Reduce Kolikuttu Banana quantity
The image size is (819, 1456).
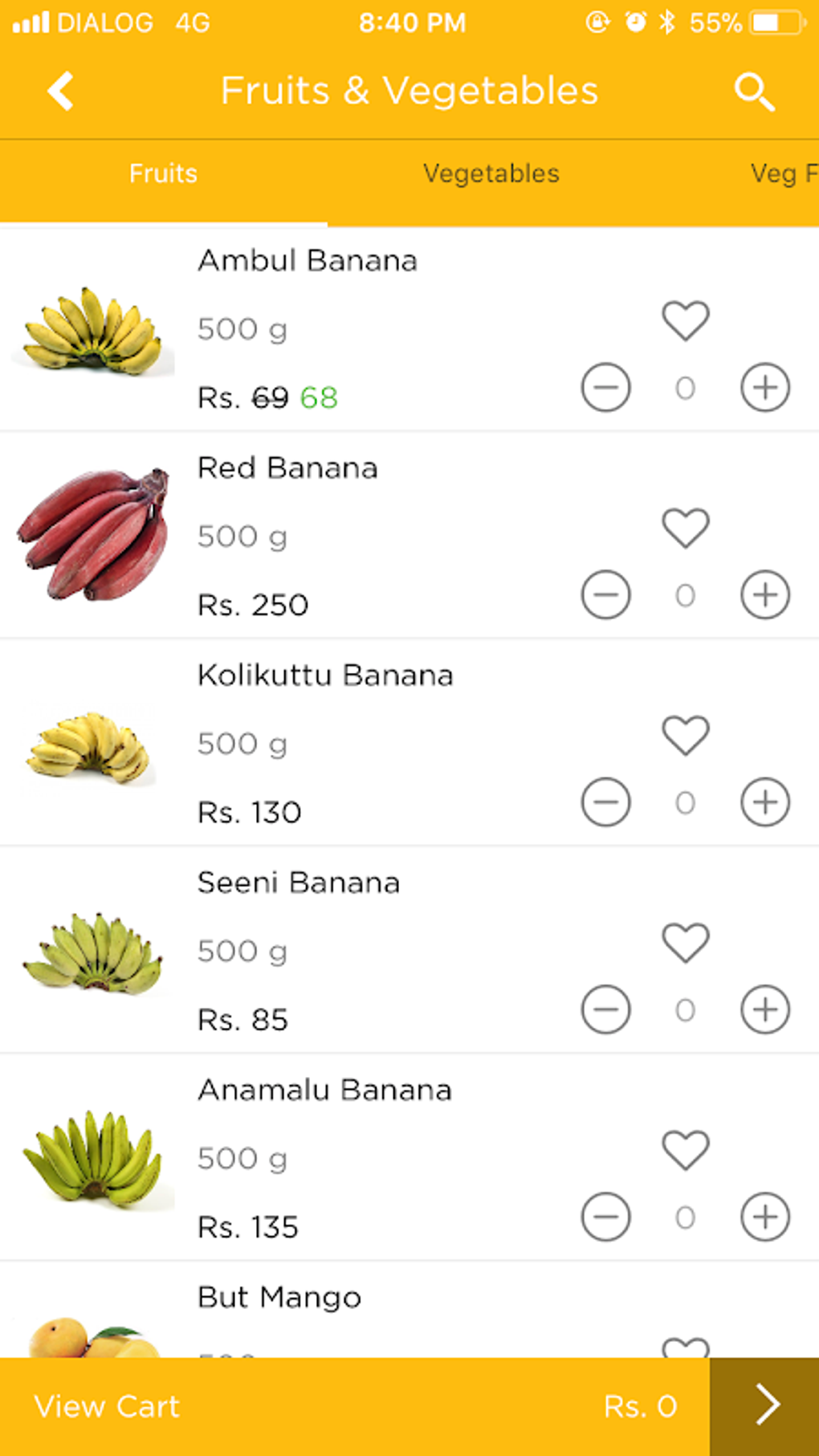click(605, 802)
